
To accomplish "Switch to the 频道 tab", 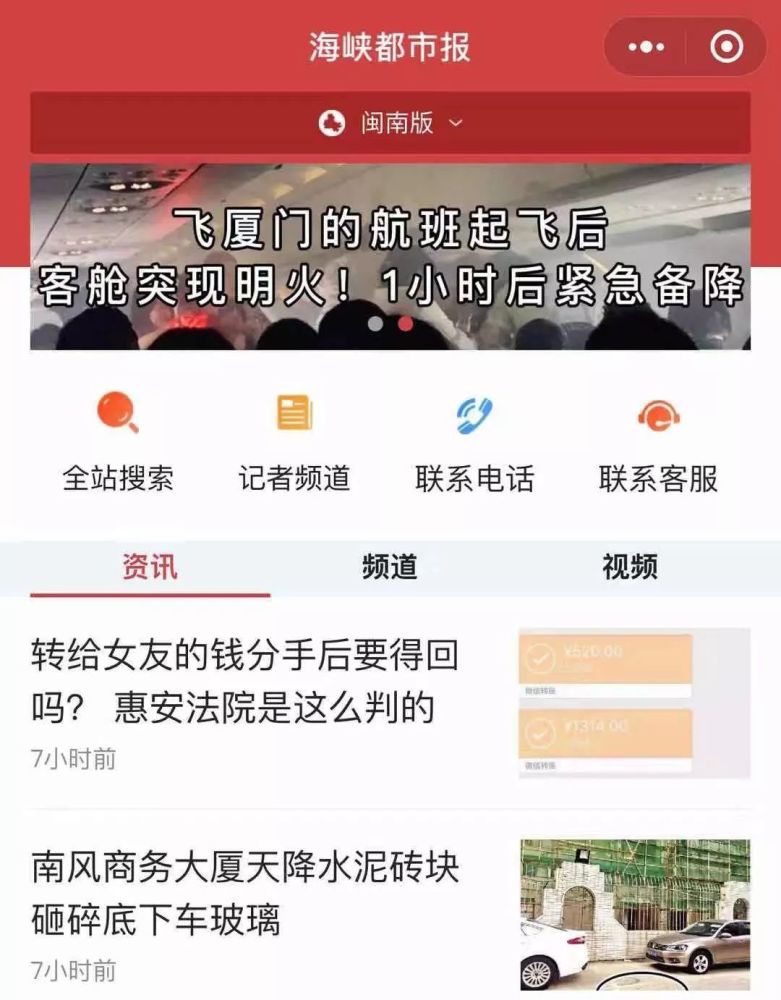I will coord(390,567).
